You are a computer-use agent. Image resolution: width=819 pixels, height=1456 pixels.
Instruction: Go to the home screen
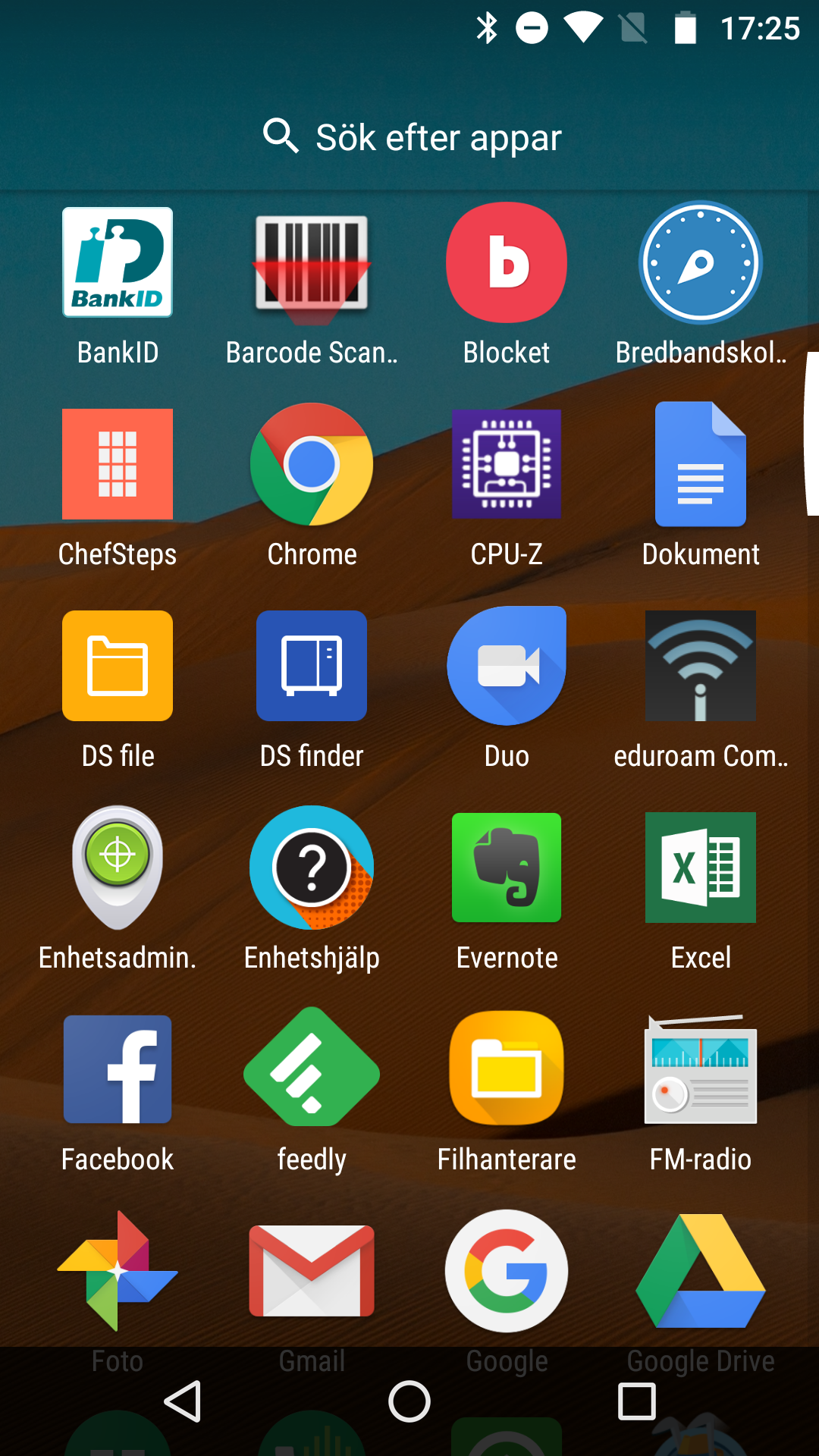[x=409, y=1401]
